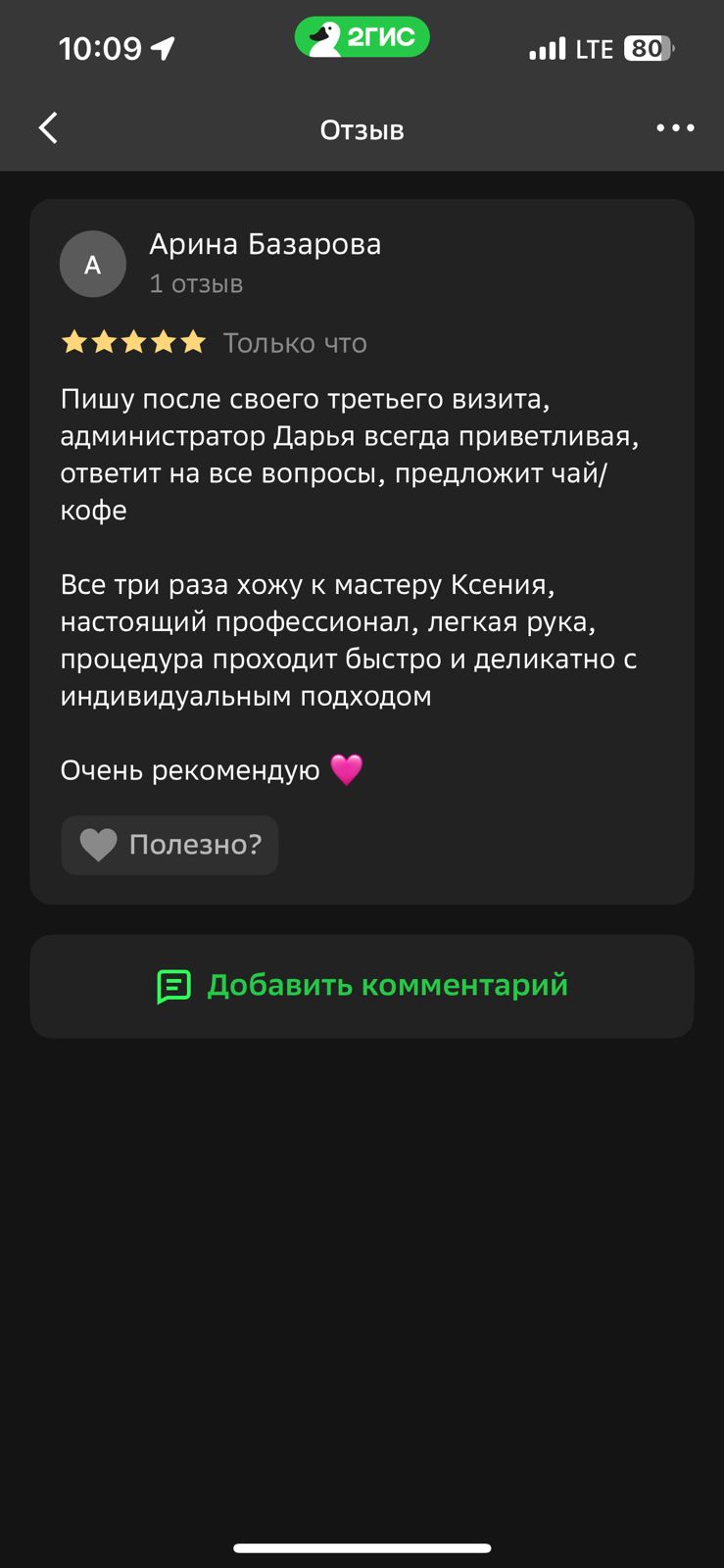The image size is (724, 1568).
Task: Go back using the top-left arrow
Action: coord(48,128)
